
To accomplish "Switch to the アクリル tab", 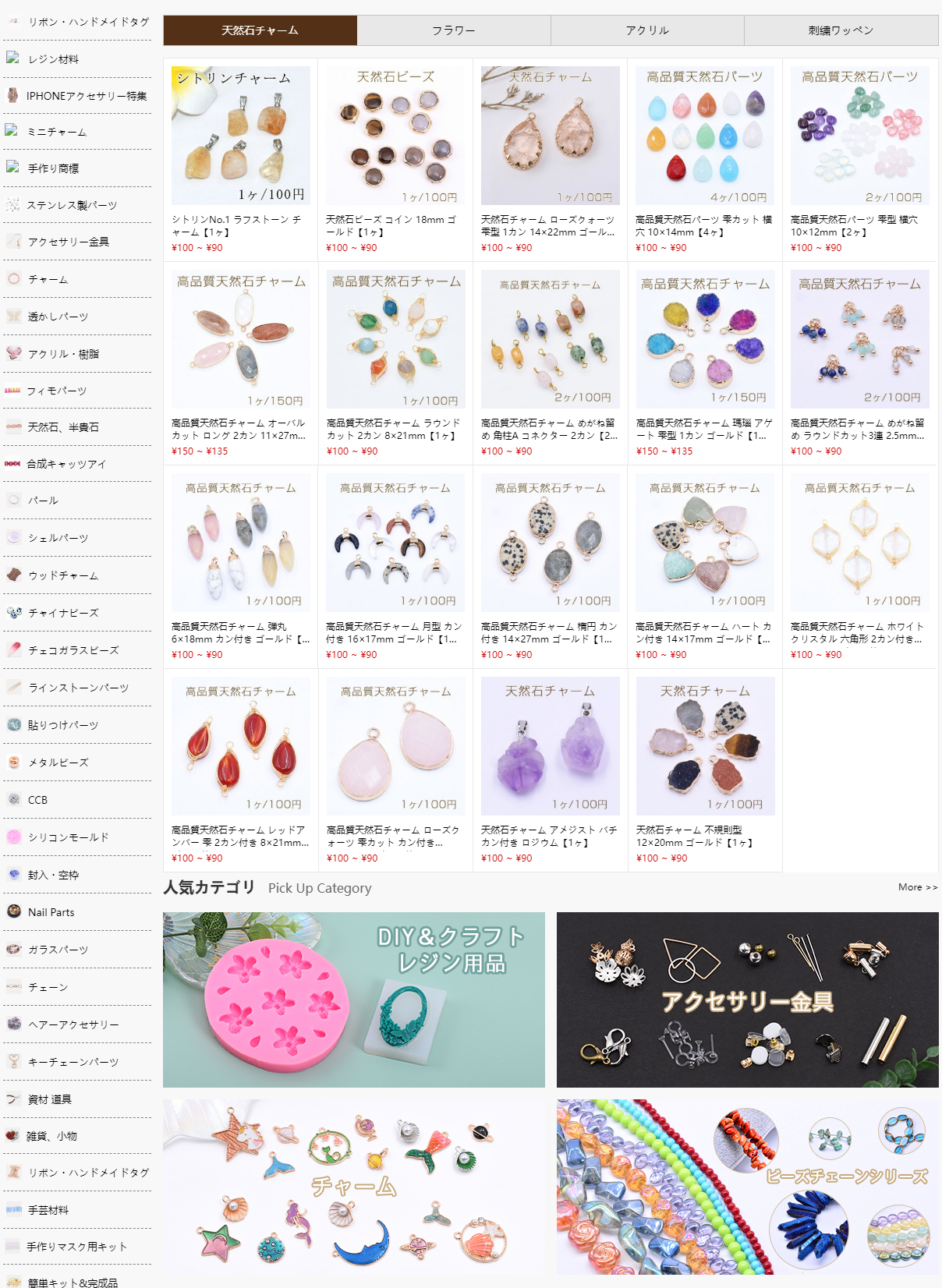I will pos(647,30).
